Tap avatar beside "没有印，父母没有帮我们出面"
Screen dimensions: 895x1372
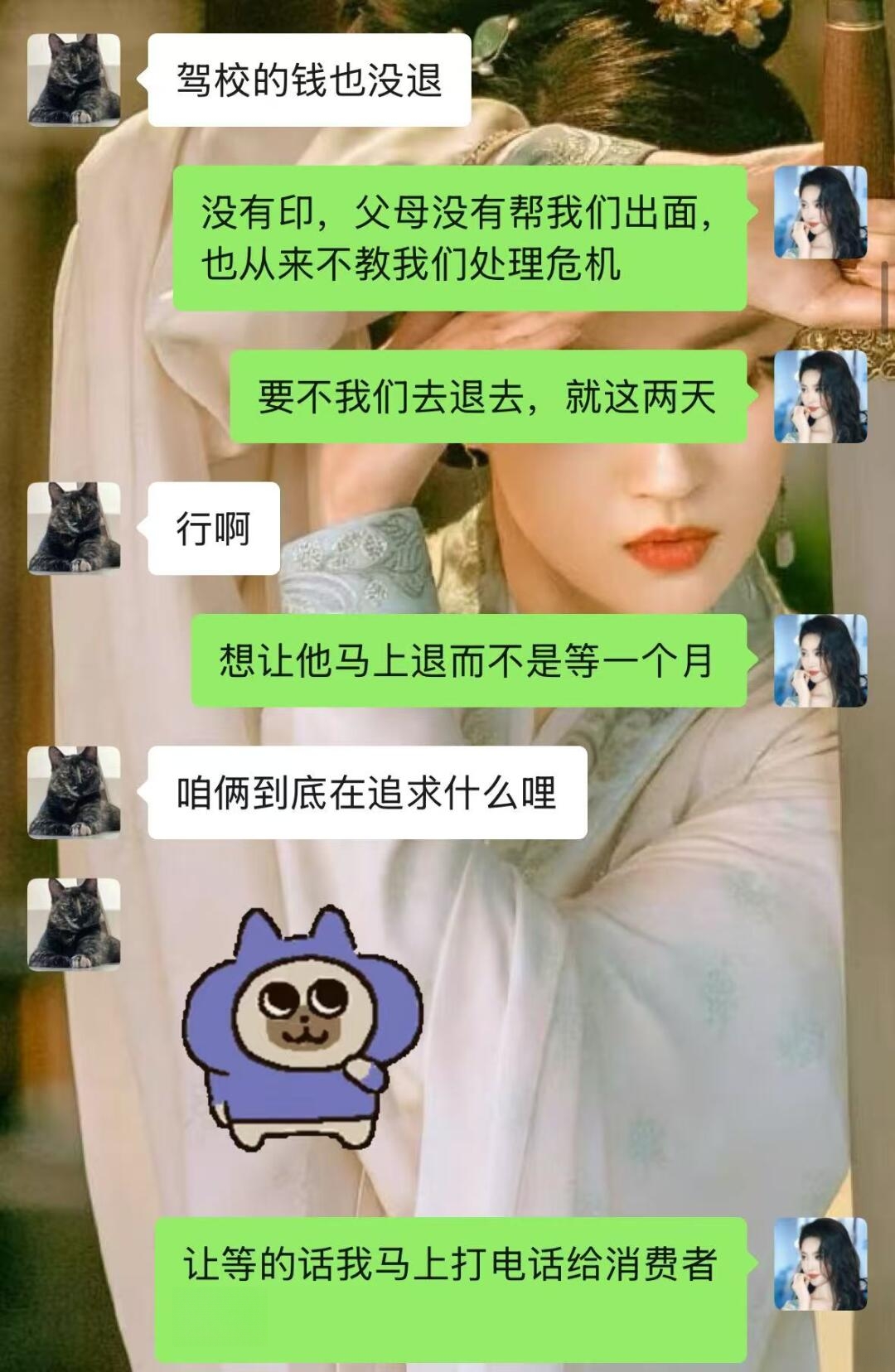[x=820, y=212]
